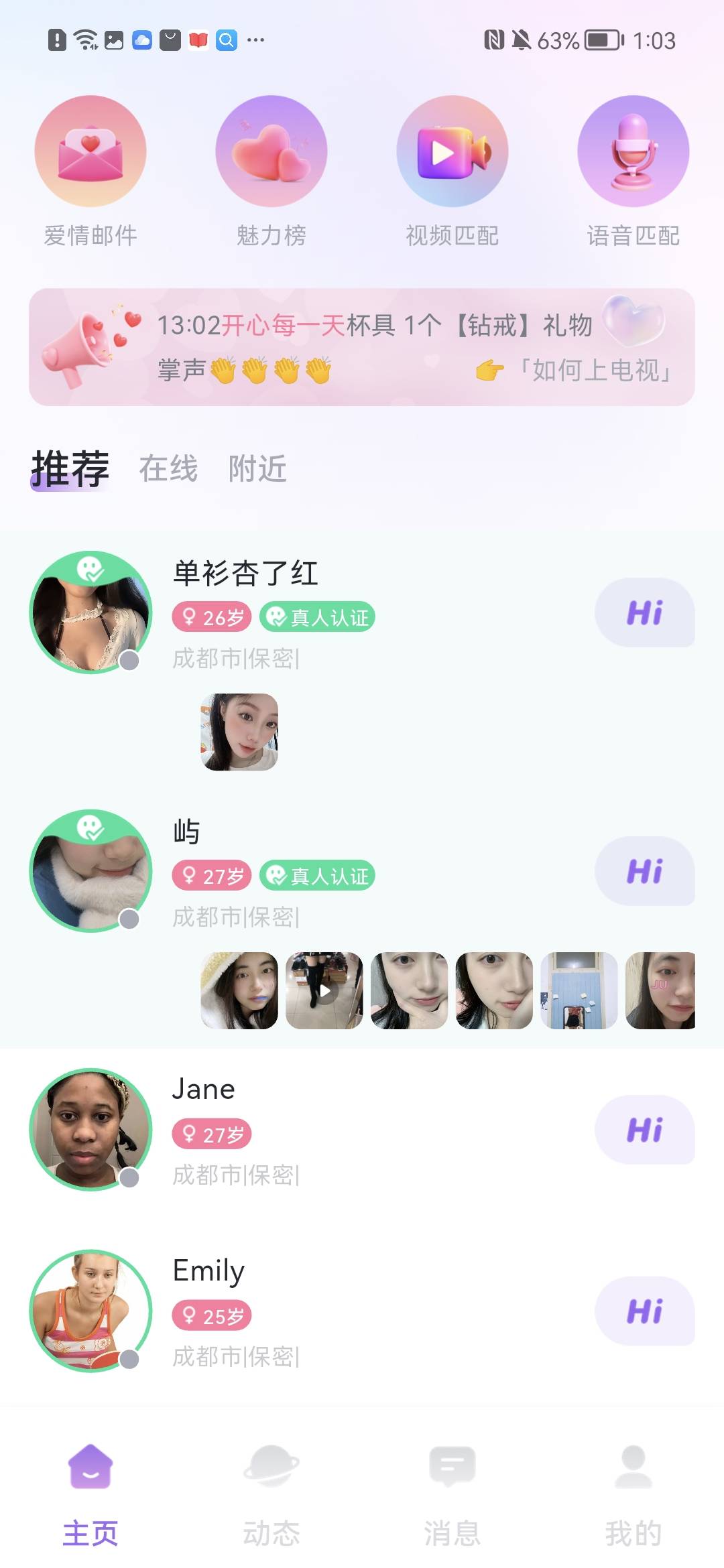Open 爱情邮件 love mail
The height and width of the screenshot is (1568, 724).
click(x=90, y=151)
